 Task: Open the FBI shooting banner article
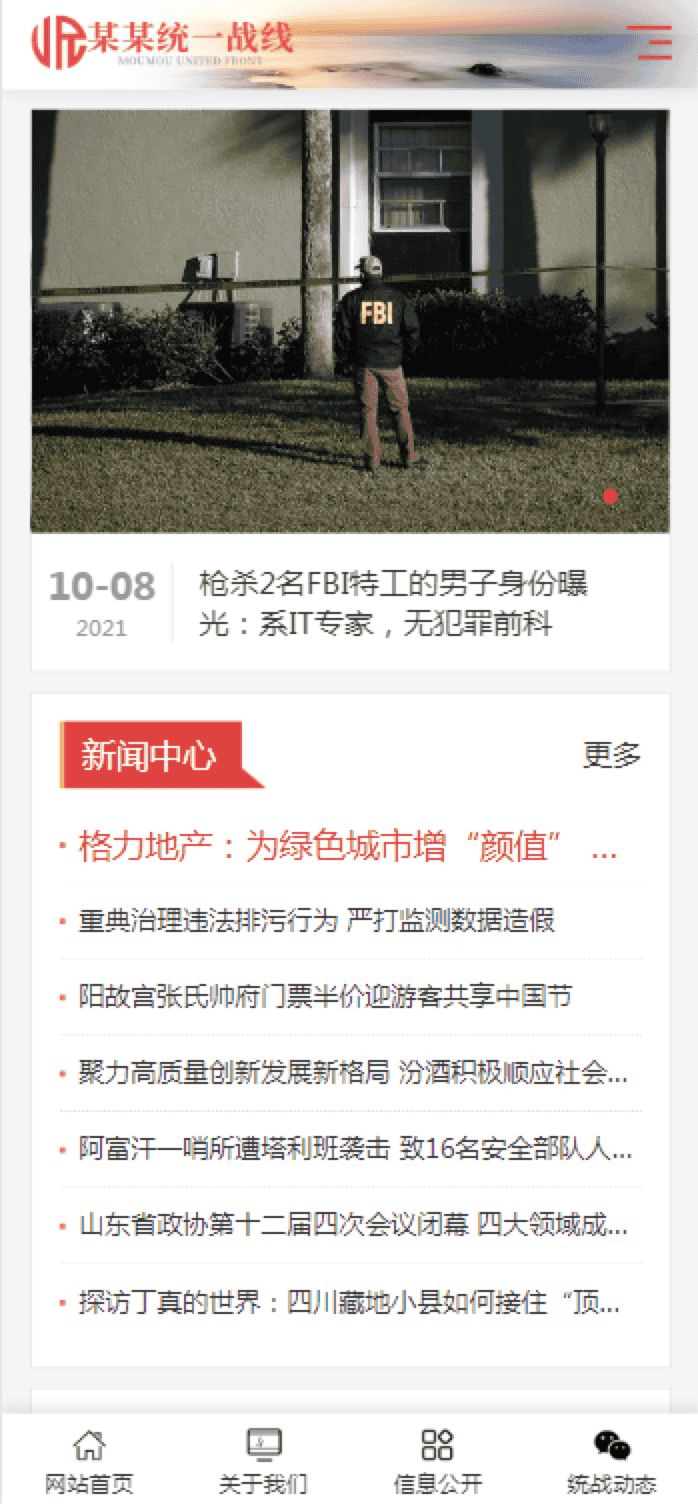pyautogui.click(x=393, y=602)
